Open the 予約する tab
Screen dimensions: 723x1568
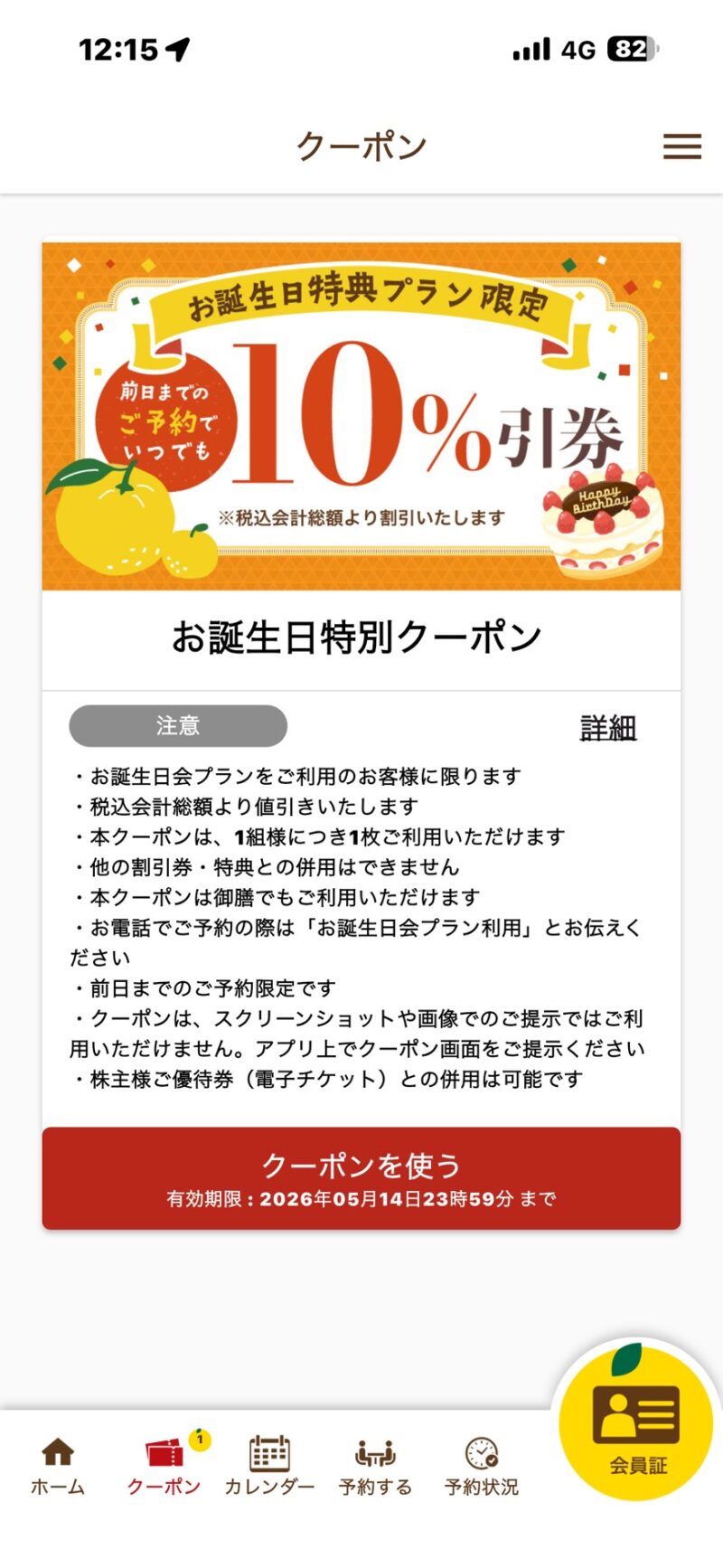[375, 1467]
